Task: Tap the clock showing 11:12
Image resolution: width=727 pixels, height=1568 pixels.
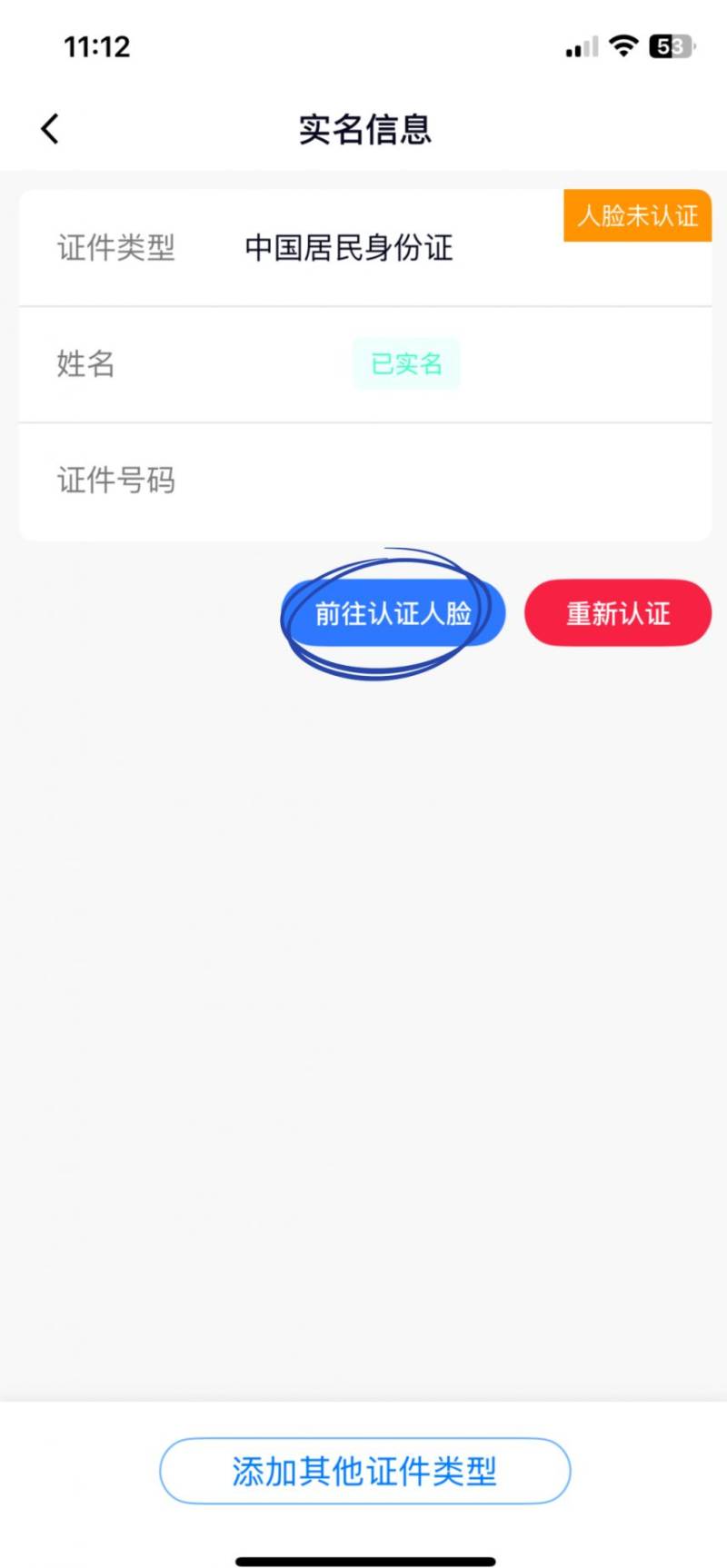Action: (x=99, y=46)
